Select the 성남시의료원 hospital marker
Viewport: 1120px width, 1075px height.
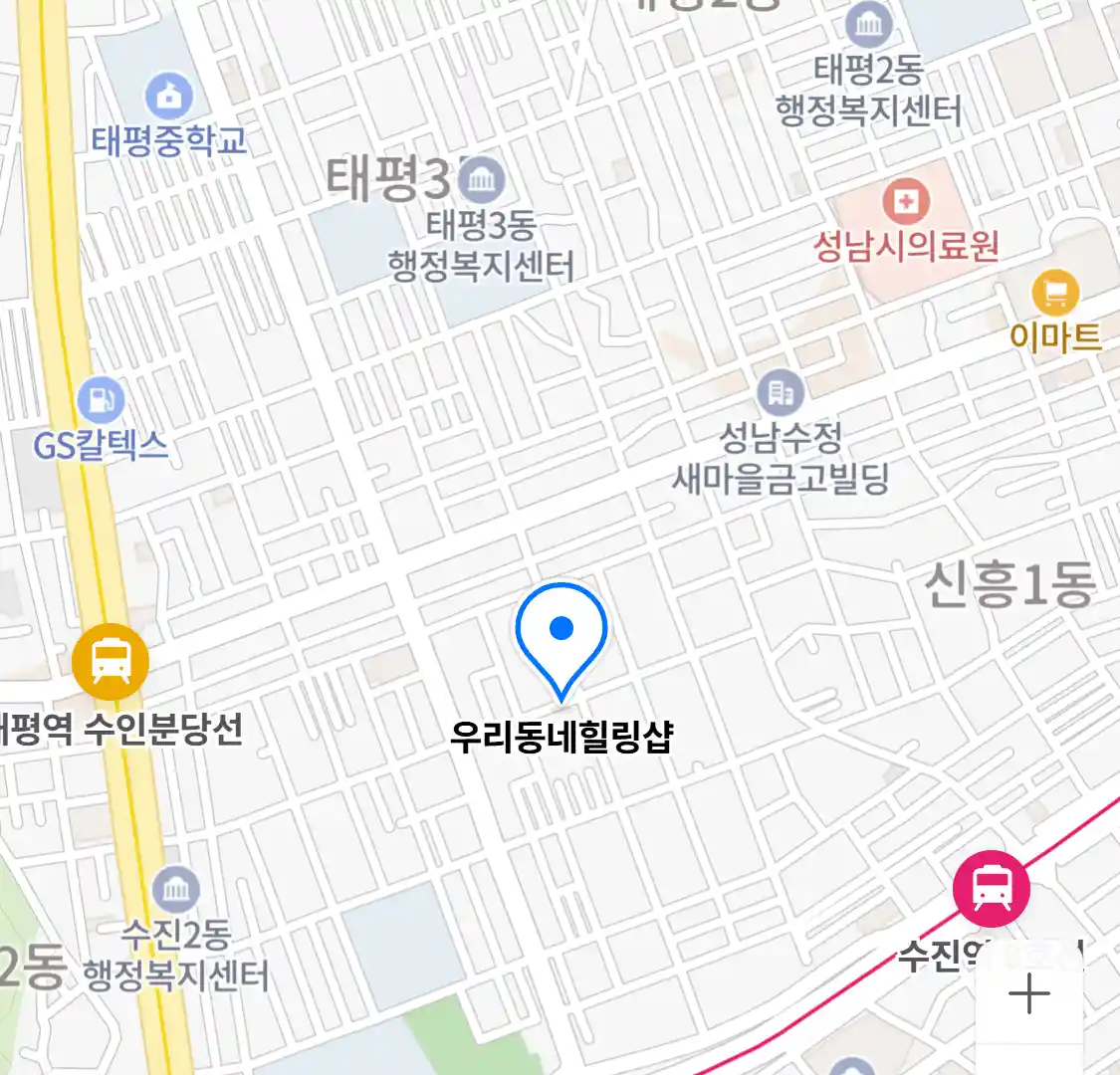pos(905,203)
